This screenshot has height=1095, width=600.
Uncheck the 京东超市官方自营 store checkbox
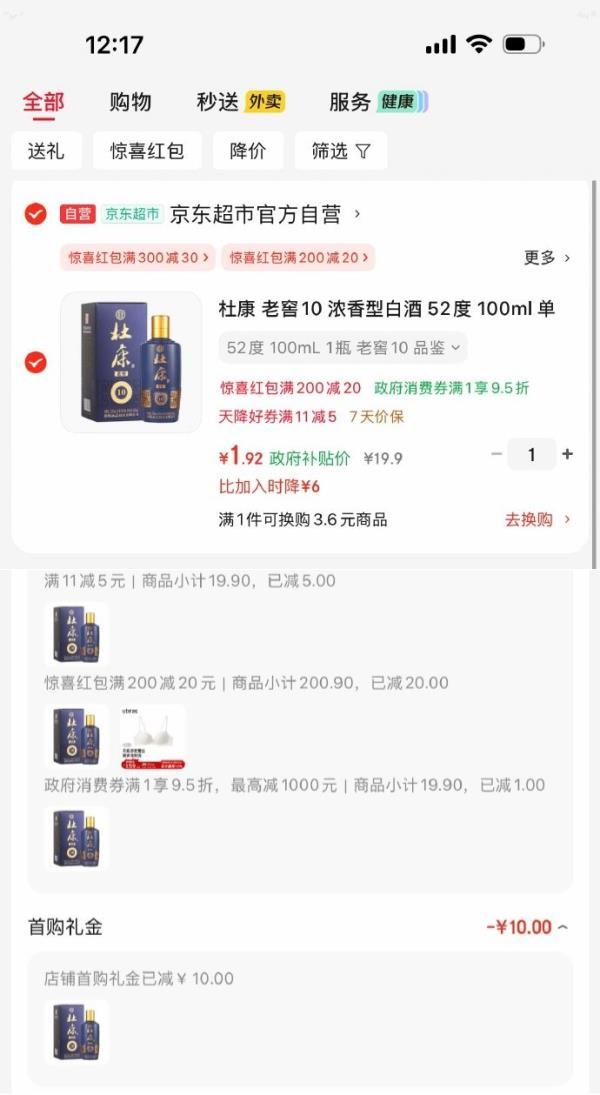pyautogui.click(x=35, y=214)
